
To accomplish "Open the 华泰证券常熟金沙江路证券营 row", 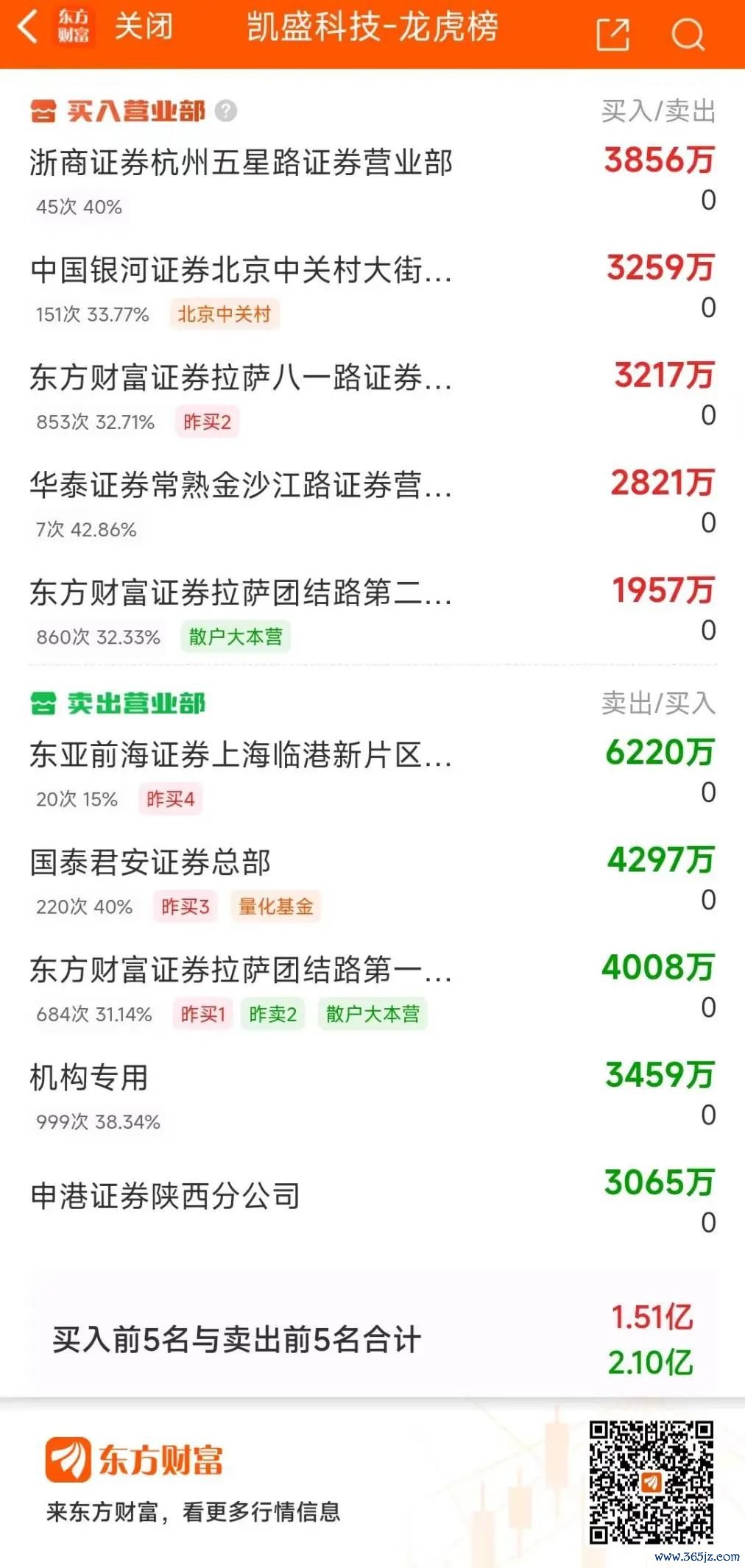I will click(x=241, y=486).
